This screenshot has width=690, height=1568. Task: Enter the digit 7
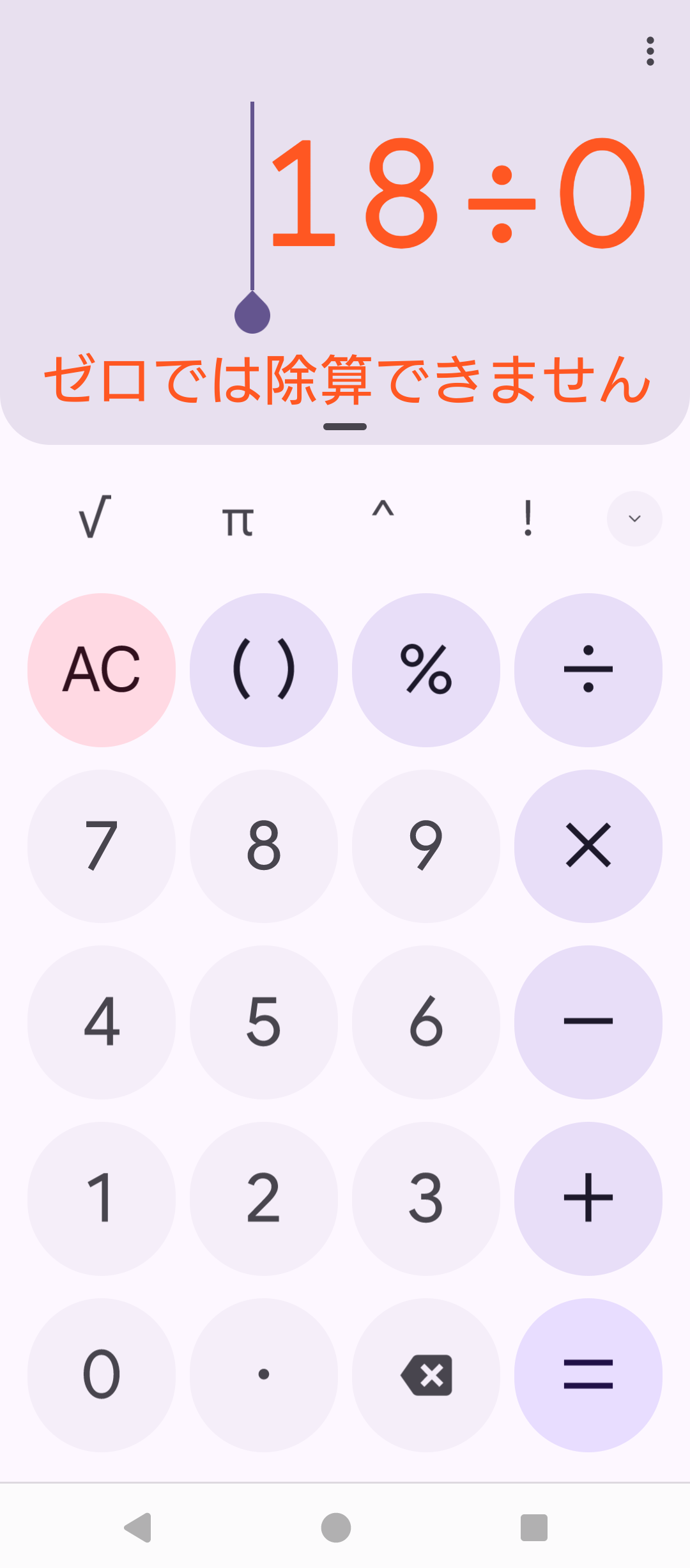point(102,846)
